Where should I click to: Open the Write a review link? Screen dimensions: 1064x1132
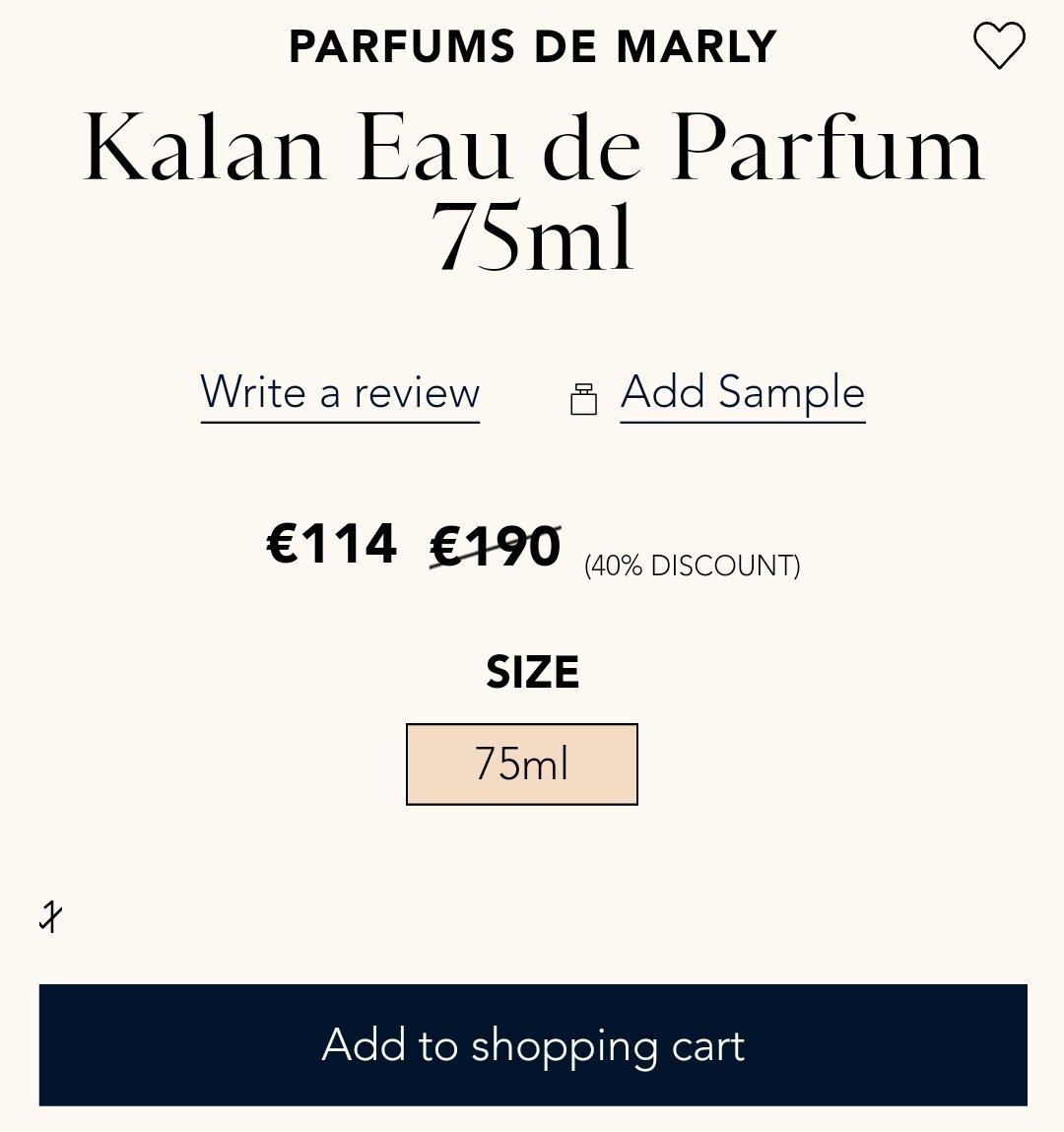[340, 393]
